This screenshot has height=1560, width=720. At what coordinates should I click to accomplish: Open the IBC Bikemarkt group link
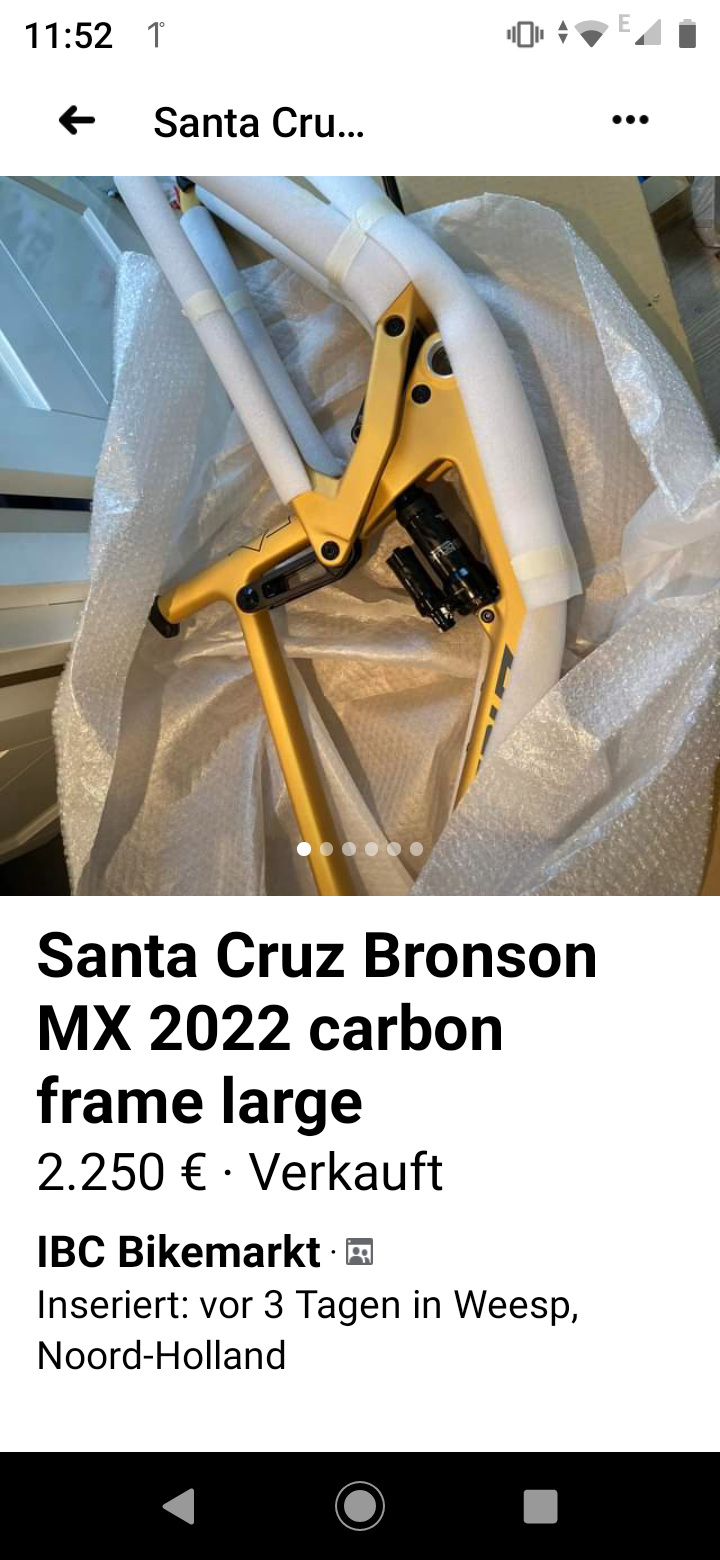(179, 1252)
